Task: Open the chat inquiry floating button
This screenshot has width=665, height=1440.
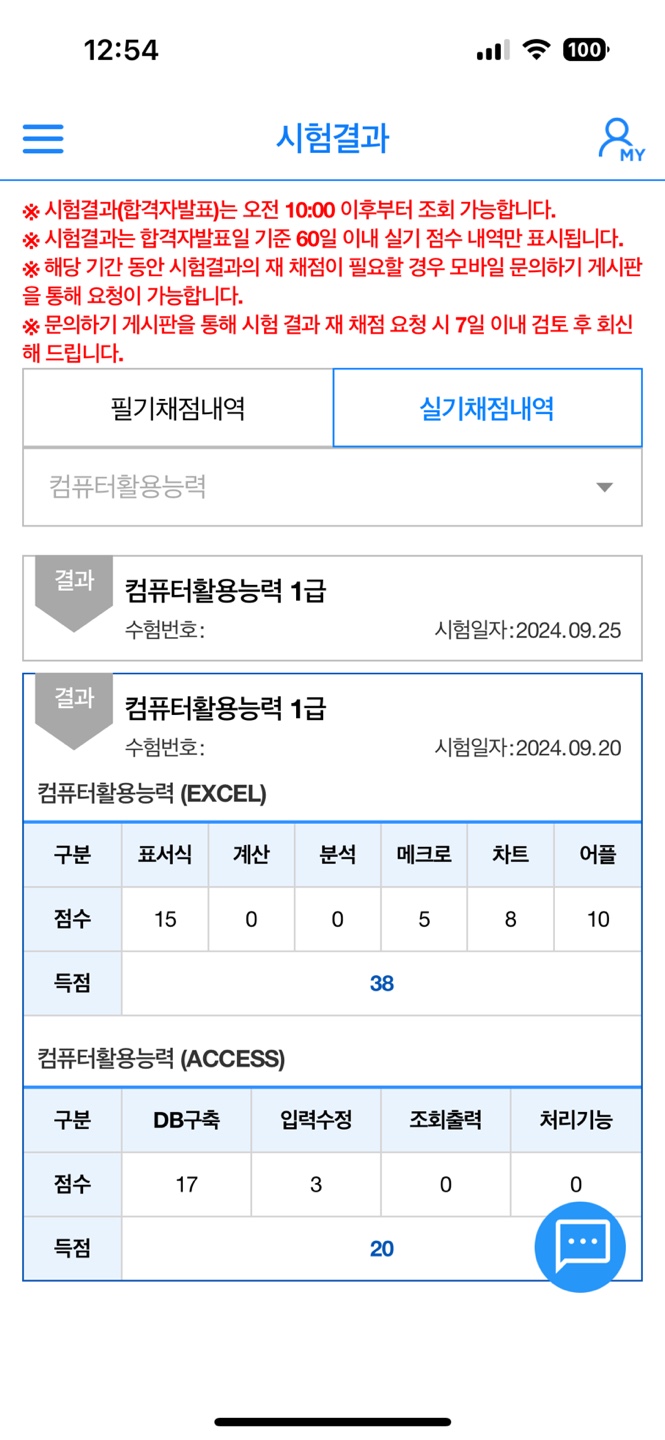Action: 580,1247
